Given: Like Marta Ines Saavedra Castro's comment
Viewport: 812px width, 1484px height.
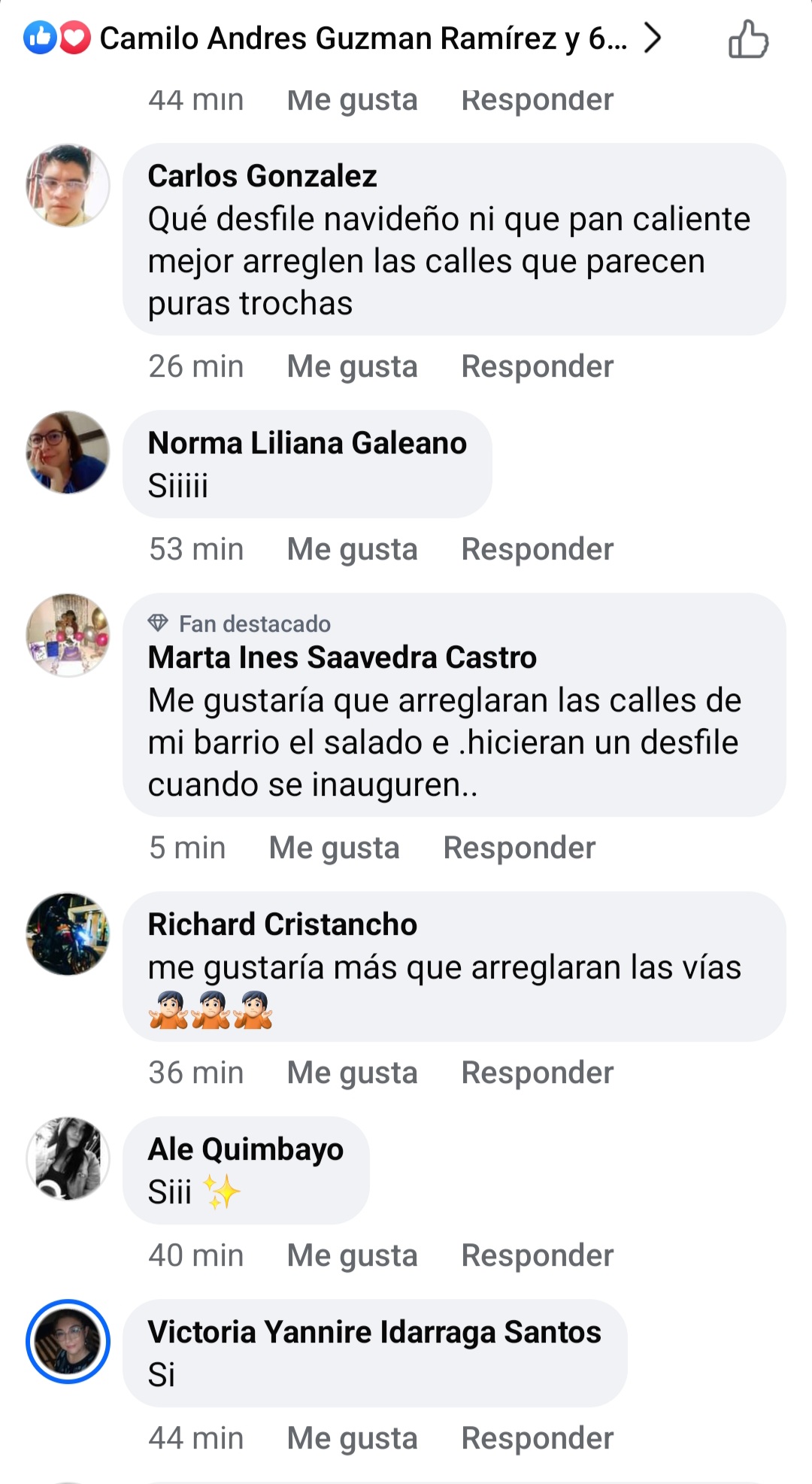Looking at the screenshot, I should pos(334,848).
